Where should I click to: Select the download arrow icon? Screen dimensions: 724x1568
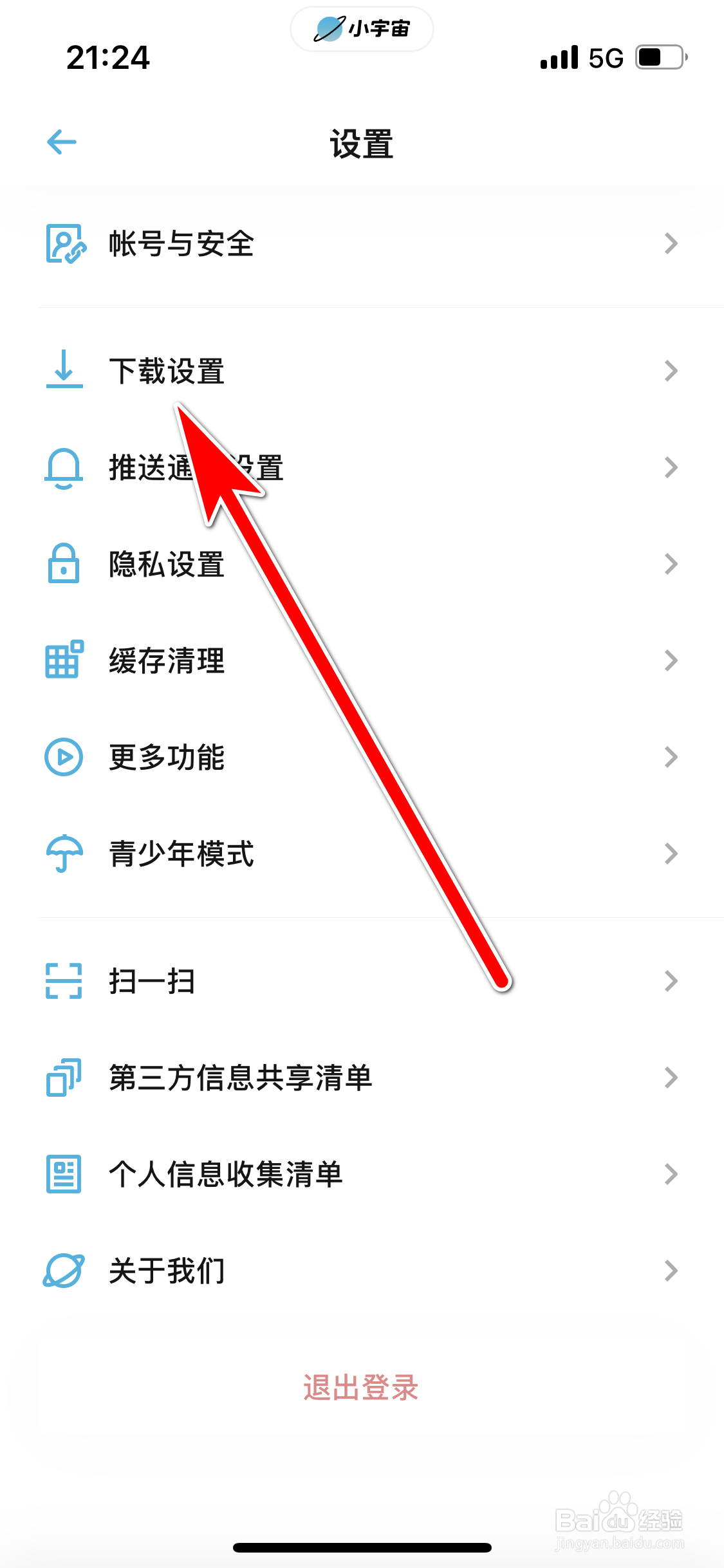click(63, 371)
